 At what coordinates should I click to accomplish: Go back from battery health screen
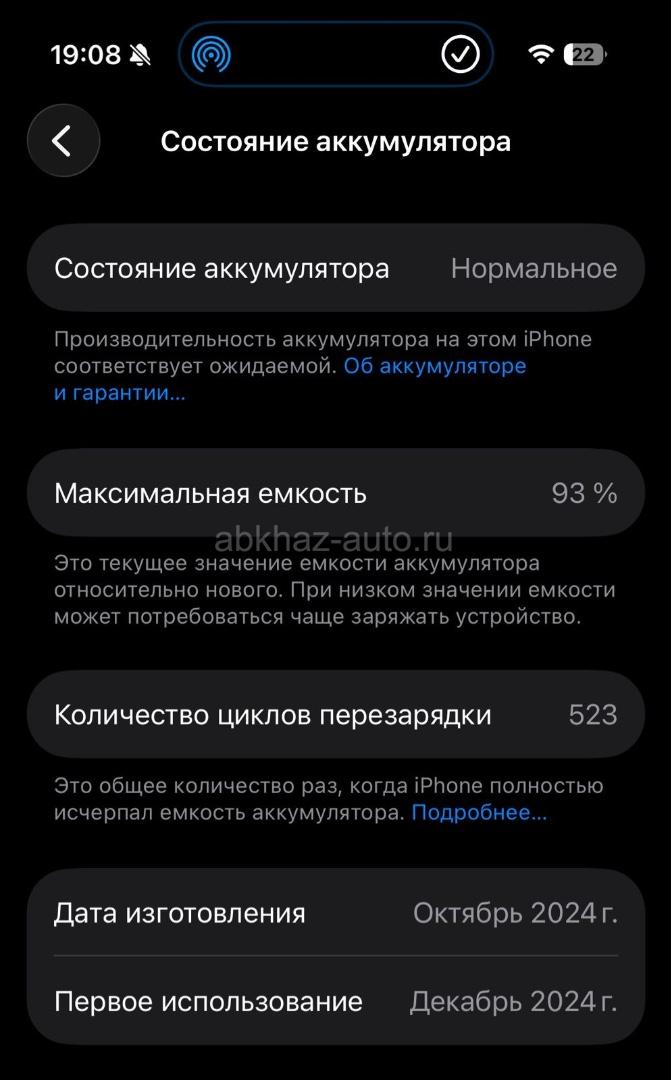(63, 141)
